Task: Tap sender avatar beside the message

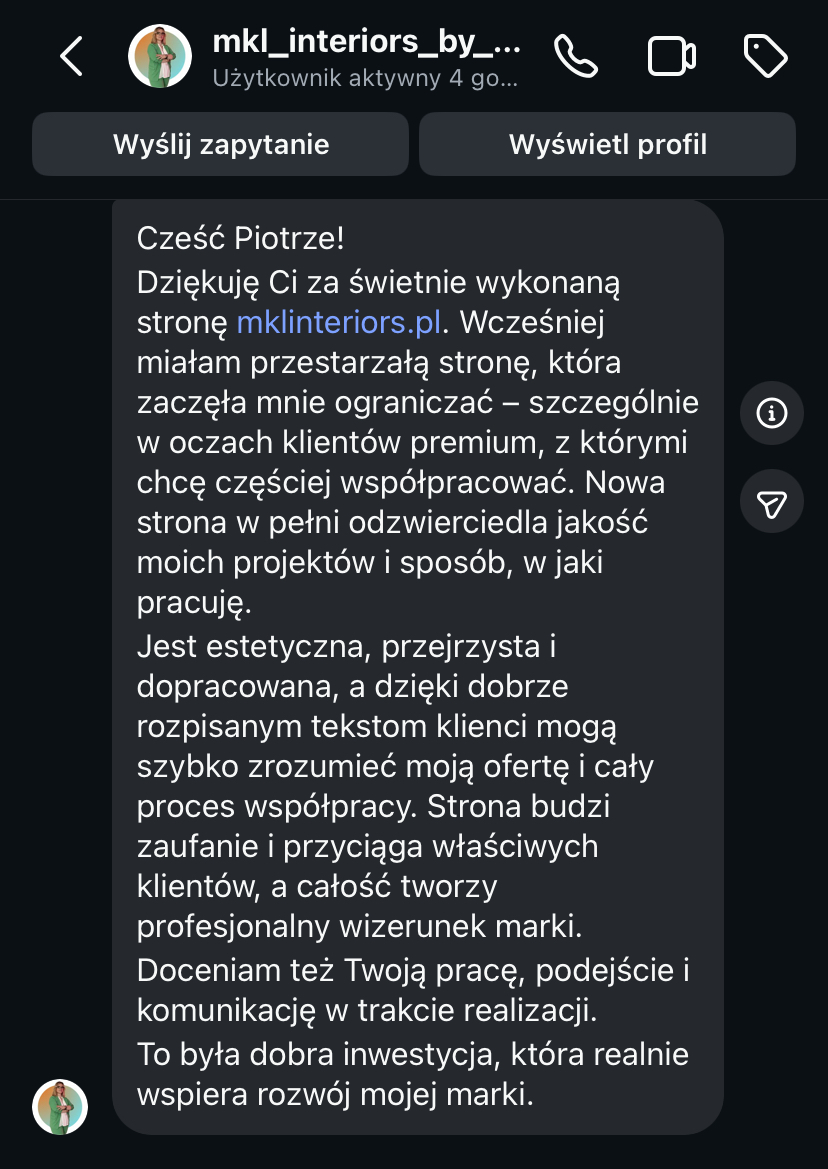Action: click(x=60, y=1107)
